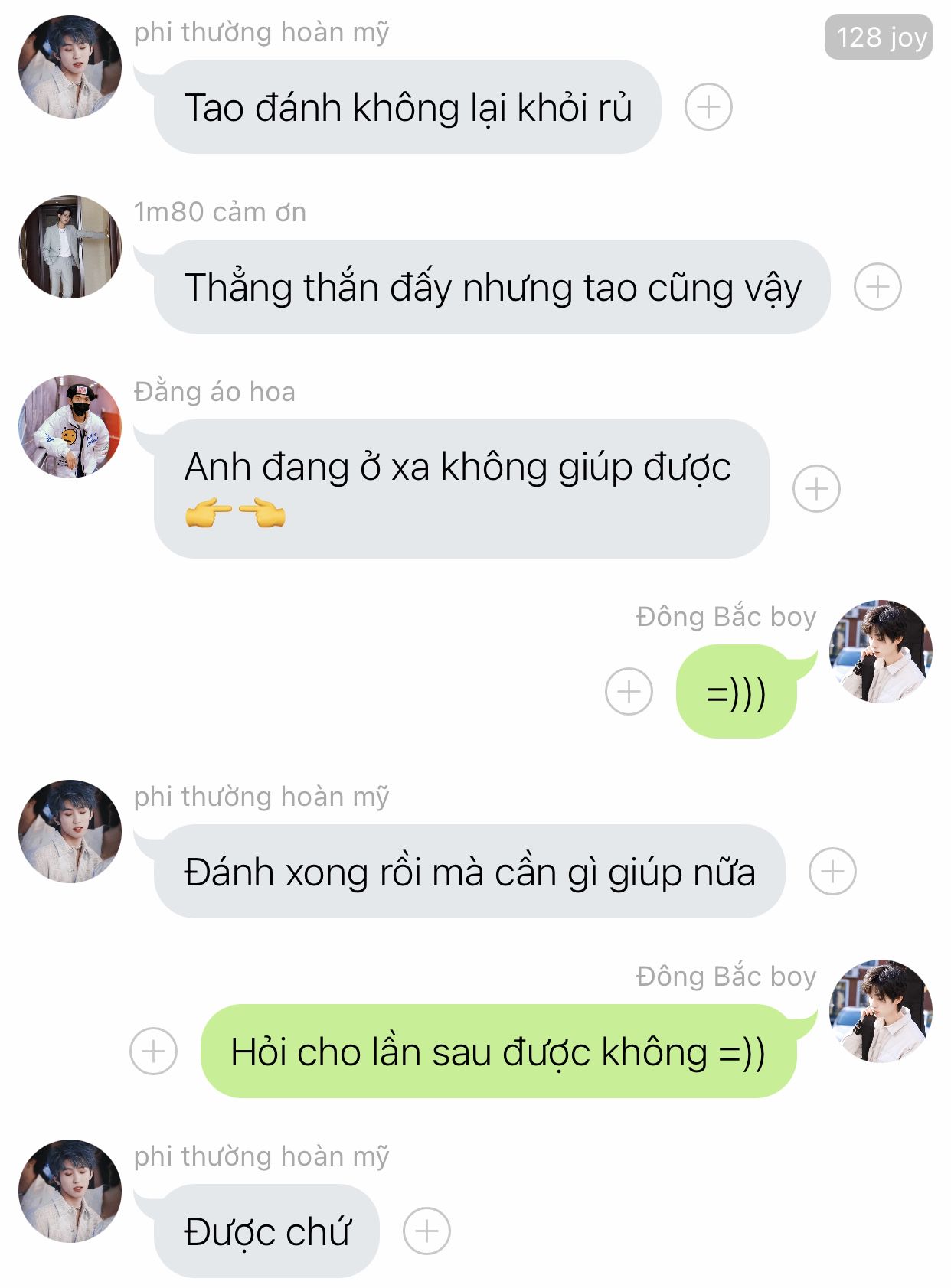Open Đông Bắc boy's avatar beside "=)))"
951x1288 pixels.
point(881,651)
